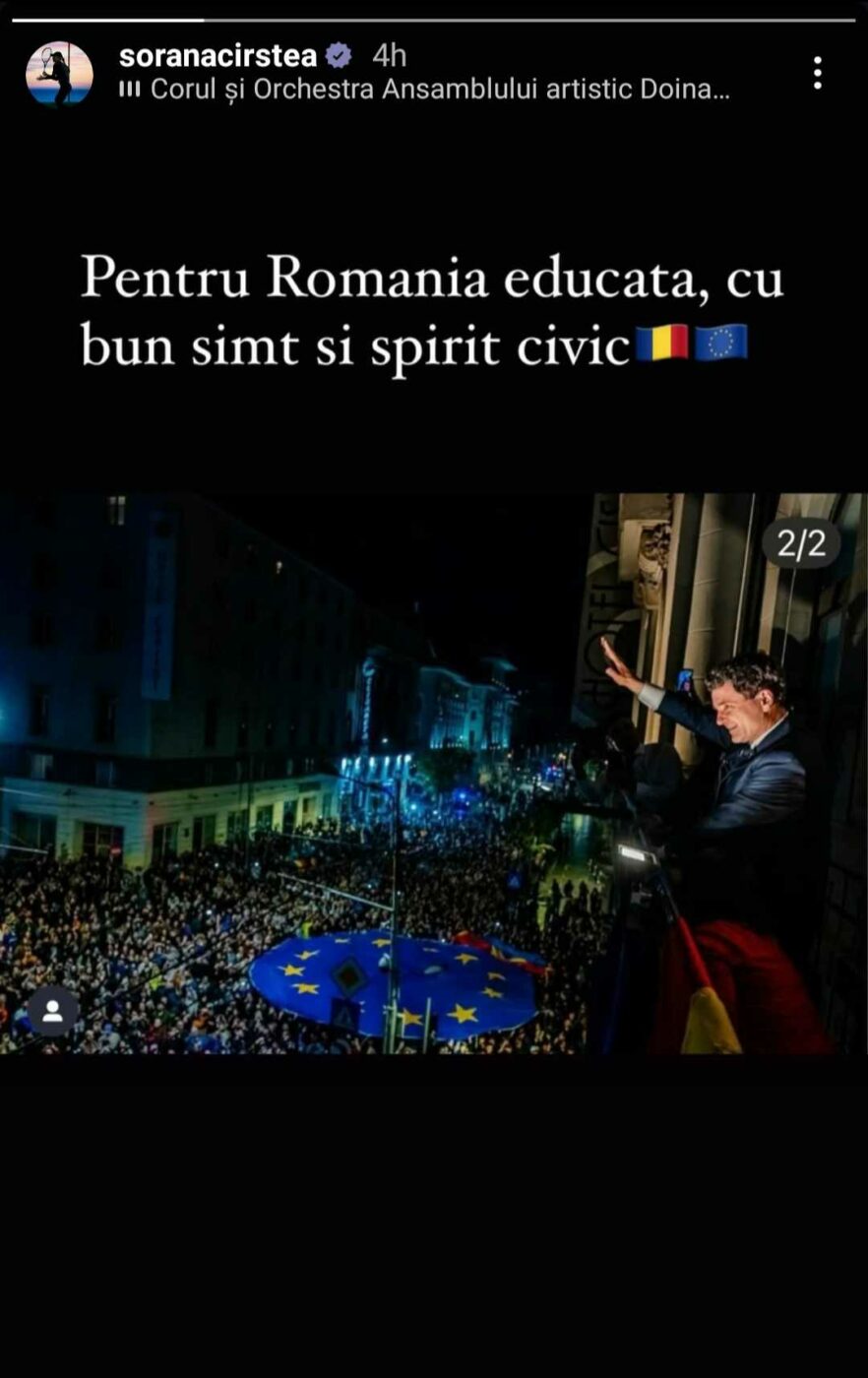This screenshot has width=868, height=1378.
Task: Open the soranacirstea username link
Action: click(217, 56)
